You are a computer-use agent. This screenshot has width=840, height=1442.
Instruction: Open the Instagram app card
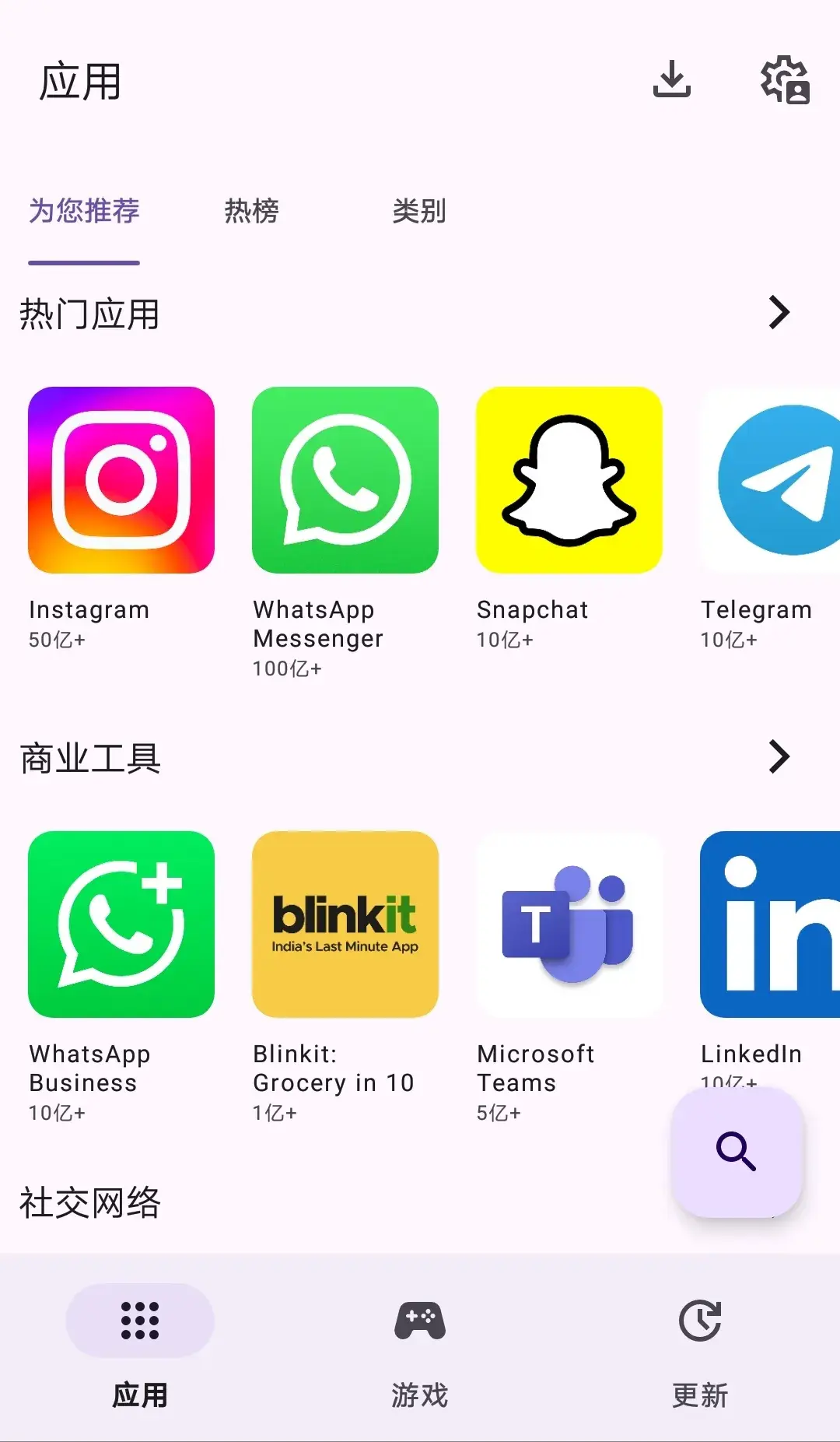coord(121,480)
